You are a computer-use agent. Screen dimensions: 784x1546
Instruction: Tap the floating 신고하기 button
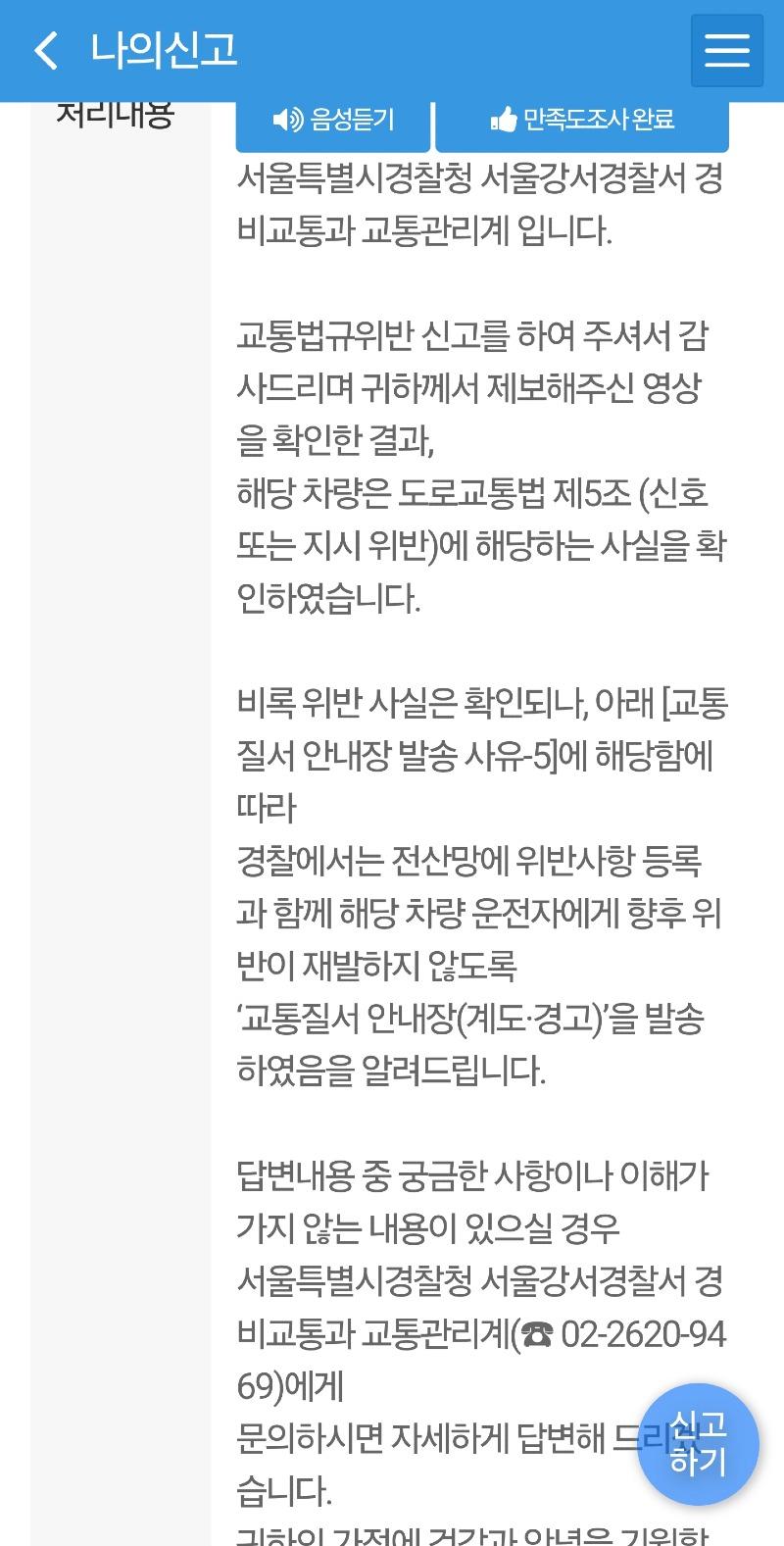698,1443
